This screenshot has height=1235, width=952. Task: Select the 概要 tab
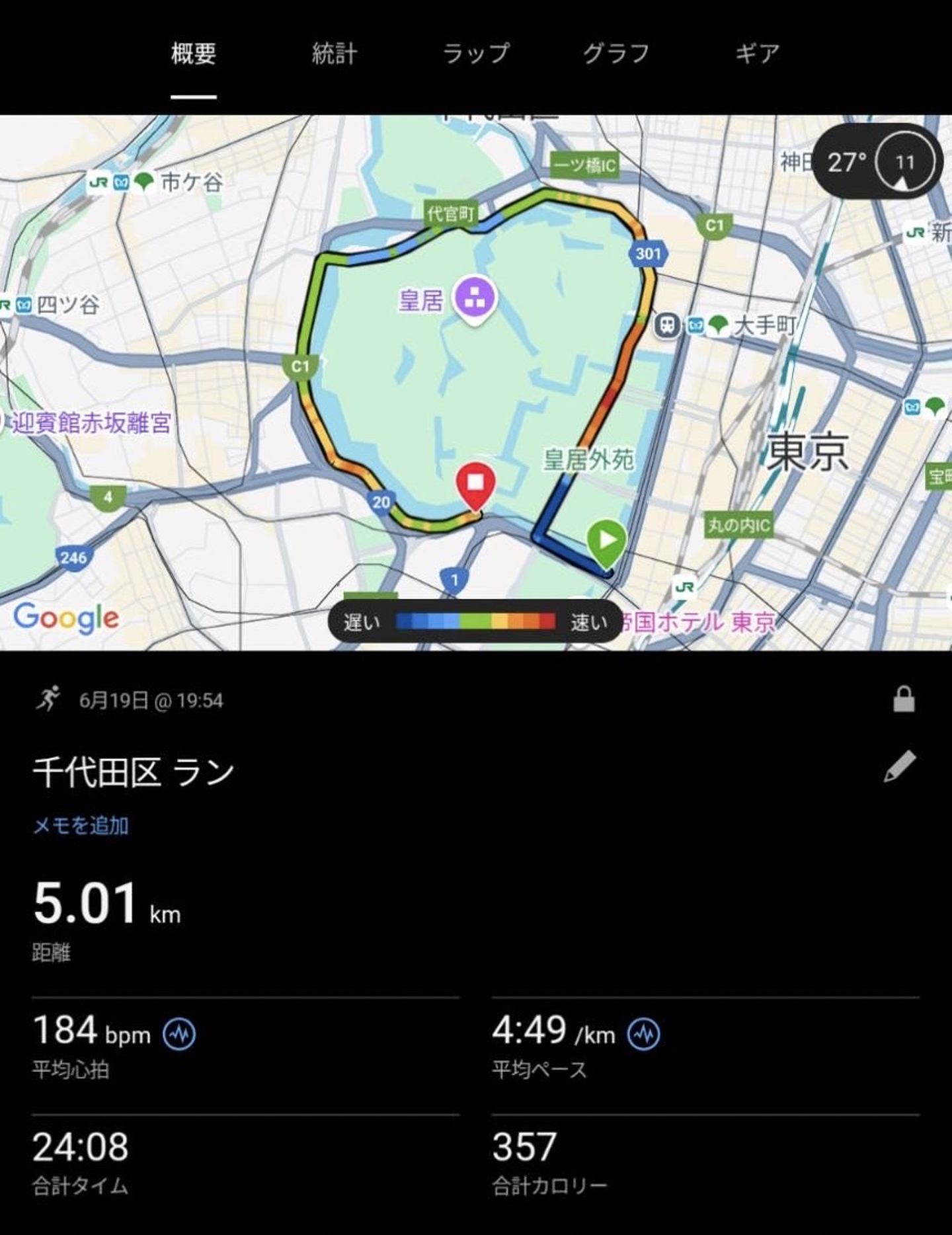click(193, 54)
